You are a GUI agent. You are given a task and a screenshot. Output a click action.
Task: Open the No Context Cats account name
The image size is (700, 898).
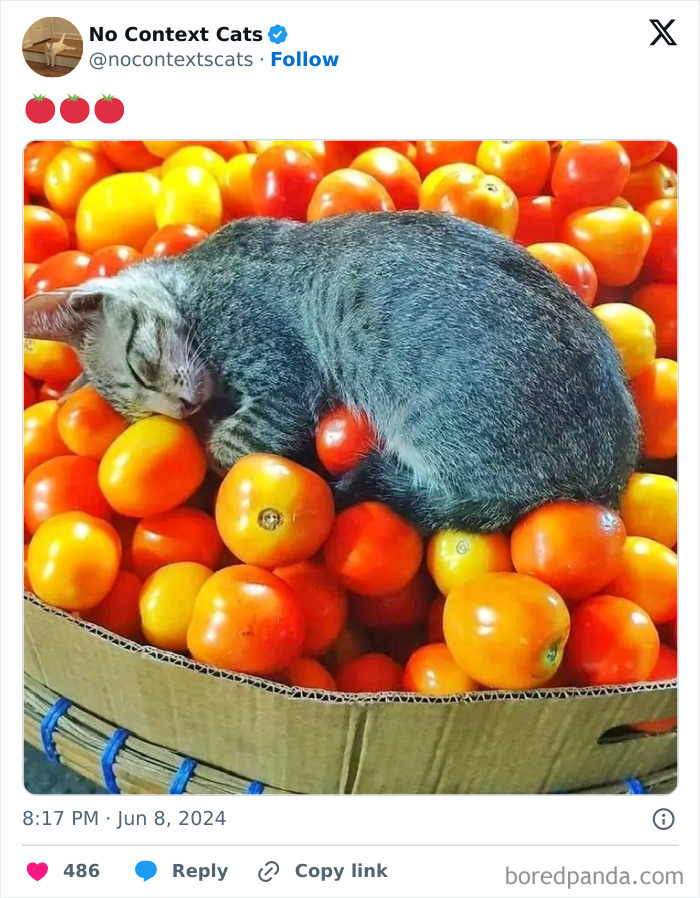[x=175, y=34]
